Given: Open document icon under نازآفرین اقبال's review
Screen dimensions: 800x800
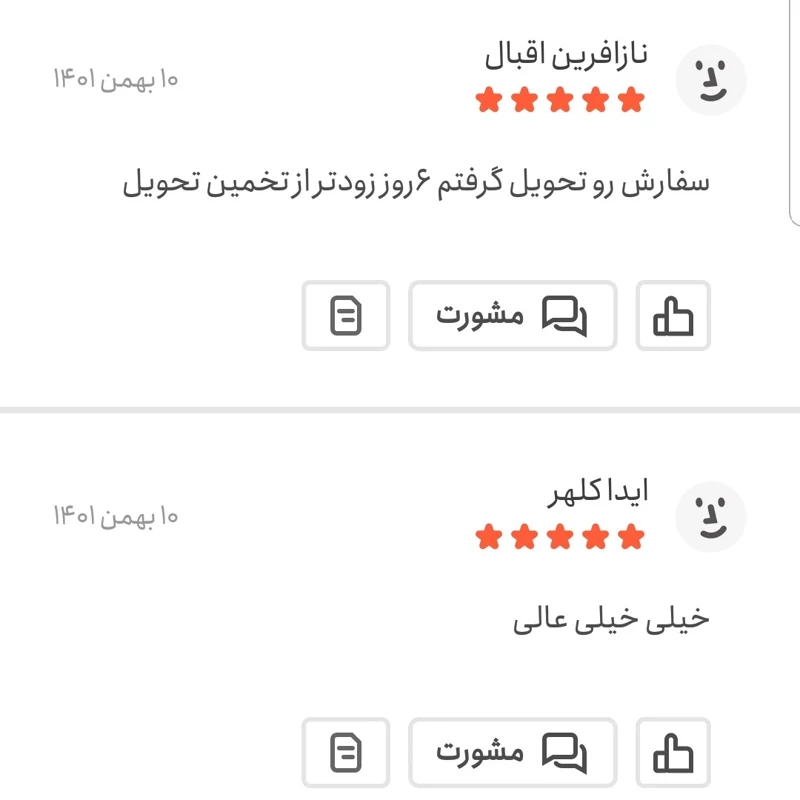Looking at the screenshot, I should 346,316.
